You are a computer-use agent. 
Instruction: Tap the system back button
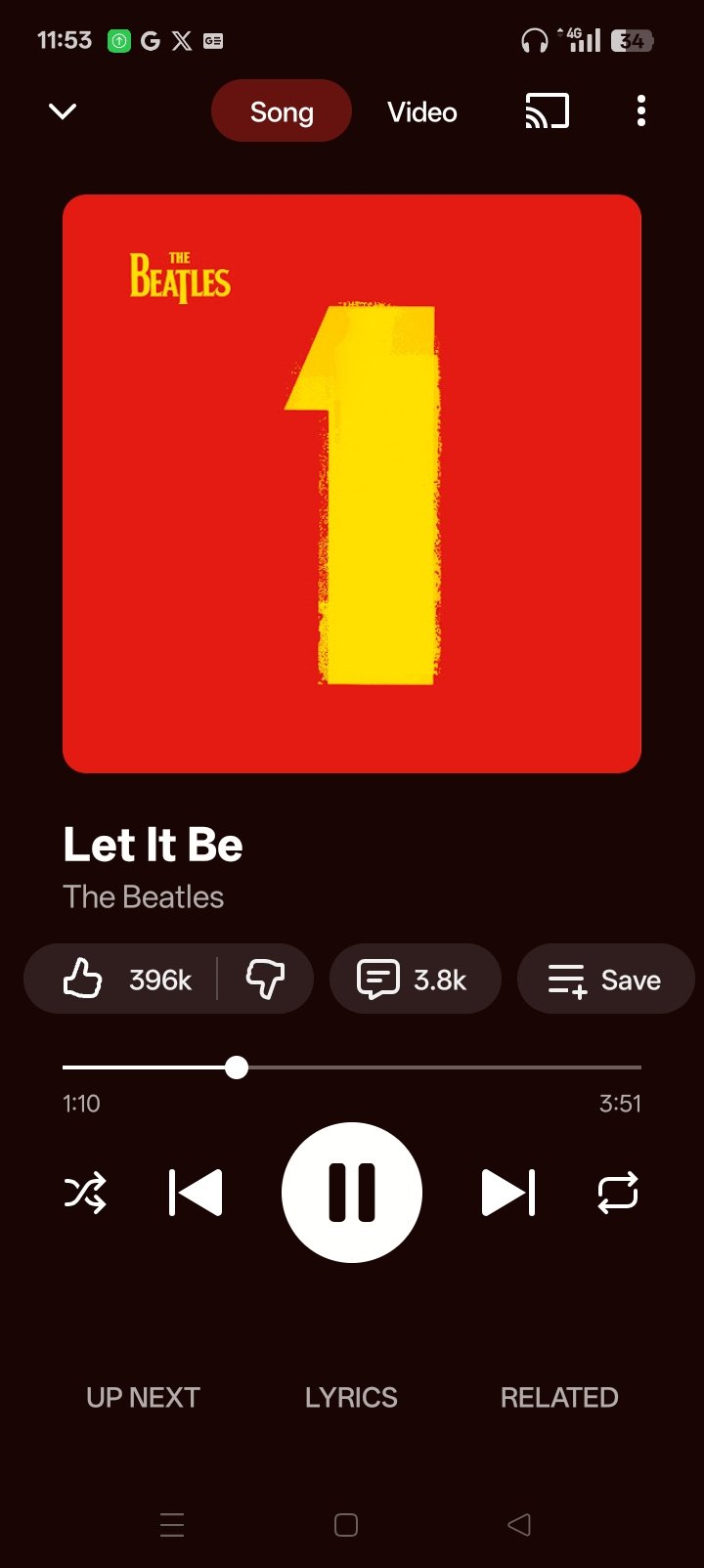pyautogui.click(x=519, y=1525)
